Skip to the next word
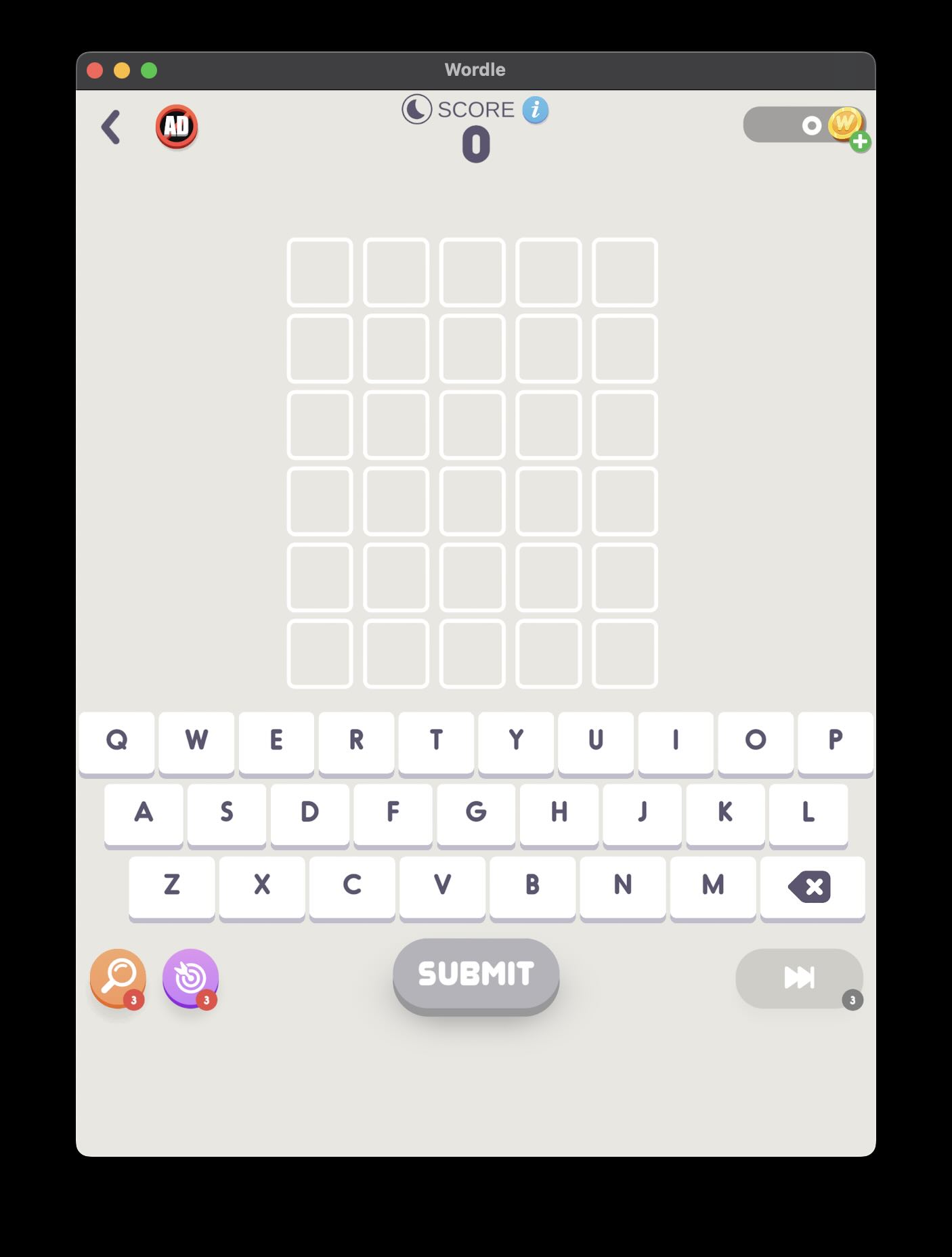 pyautogui.click(x=799, y=978)
